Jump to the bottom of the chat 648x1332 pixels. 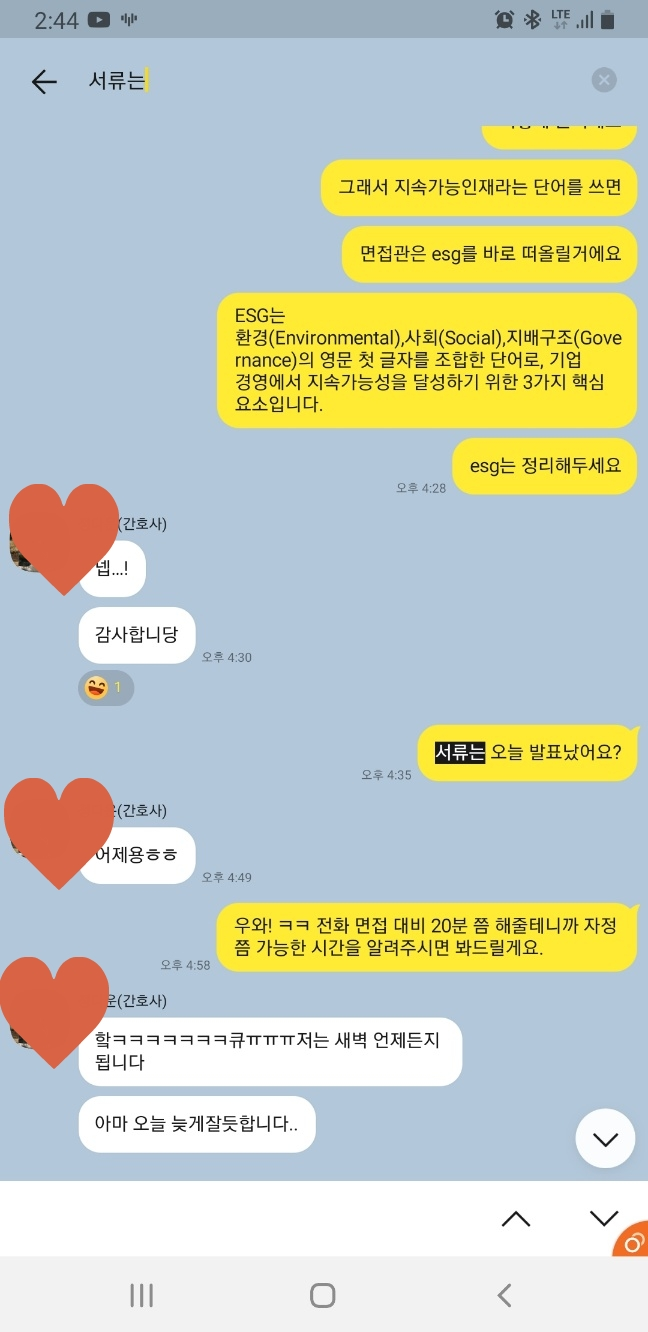tap(605, 1138)
